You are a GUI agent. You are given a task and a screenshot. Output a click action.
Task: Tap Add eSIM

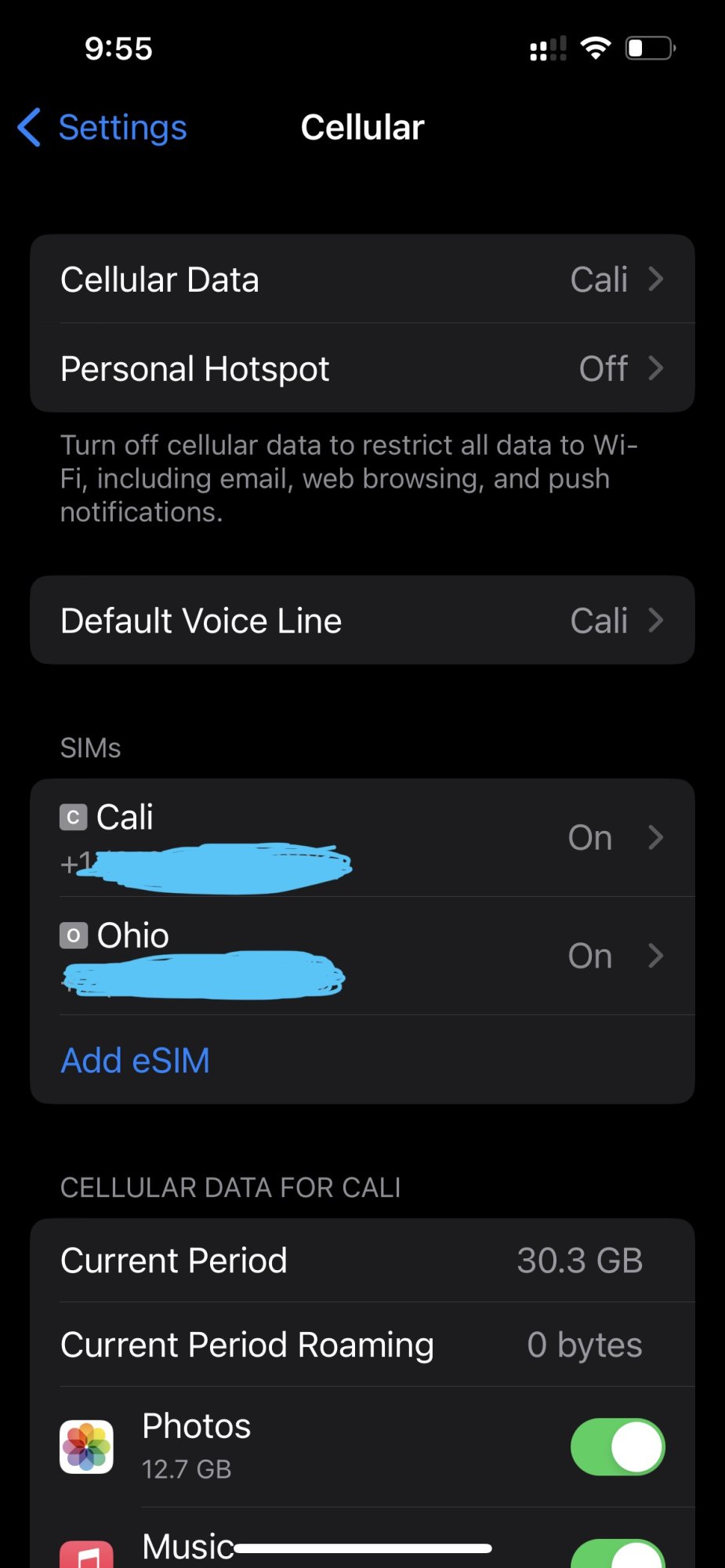pyautogui.click(x=136, y=1061)
